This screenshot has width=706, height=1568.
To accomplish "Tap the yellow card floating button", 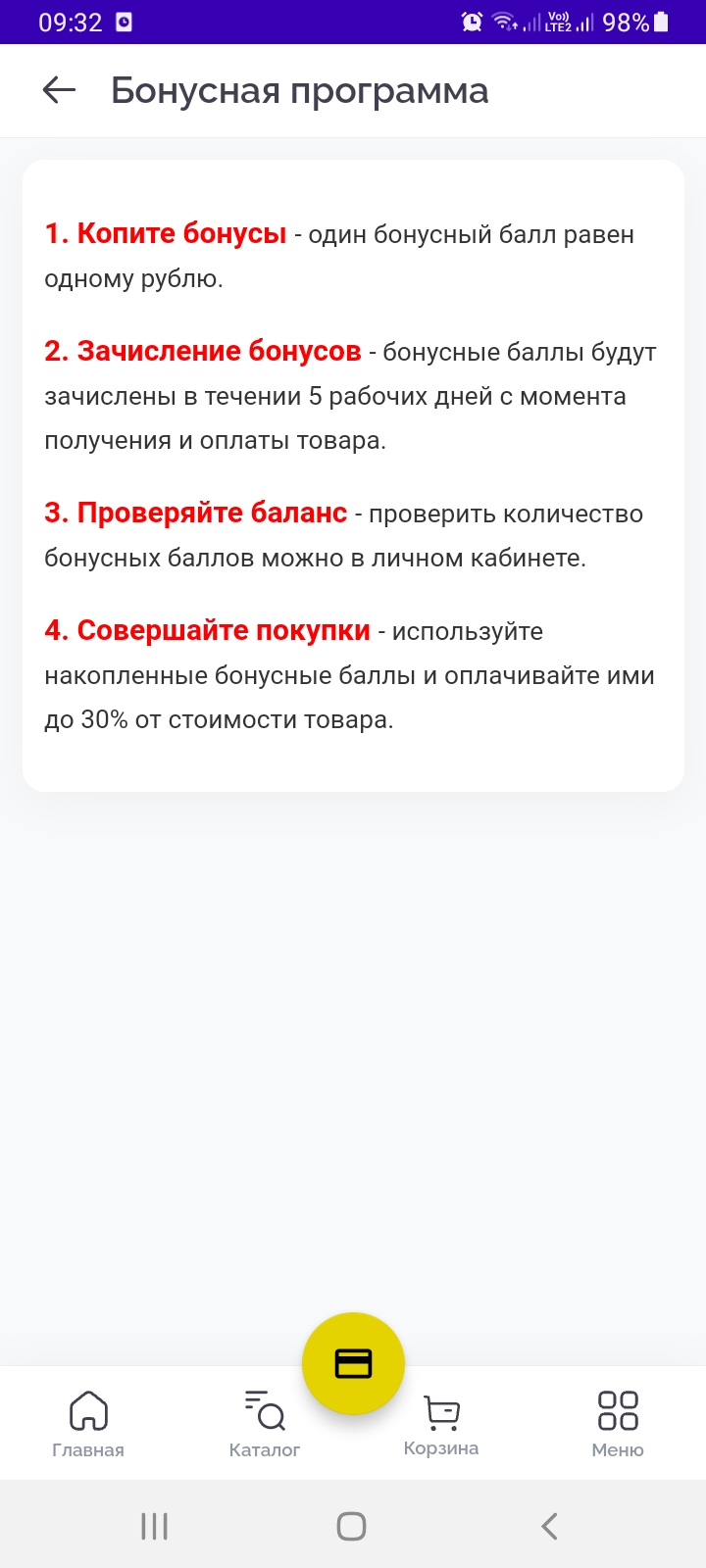I will pyautogui.click(x=353, y=1363).
